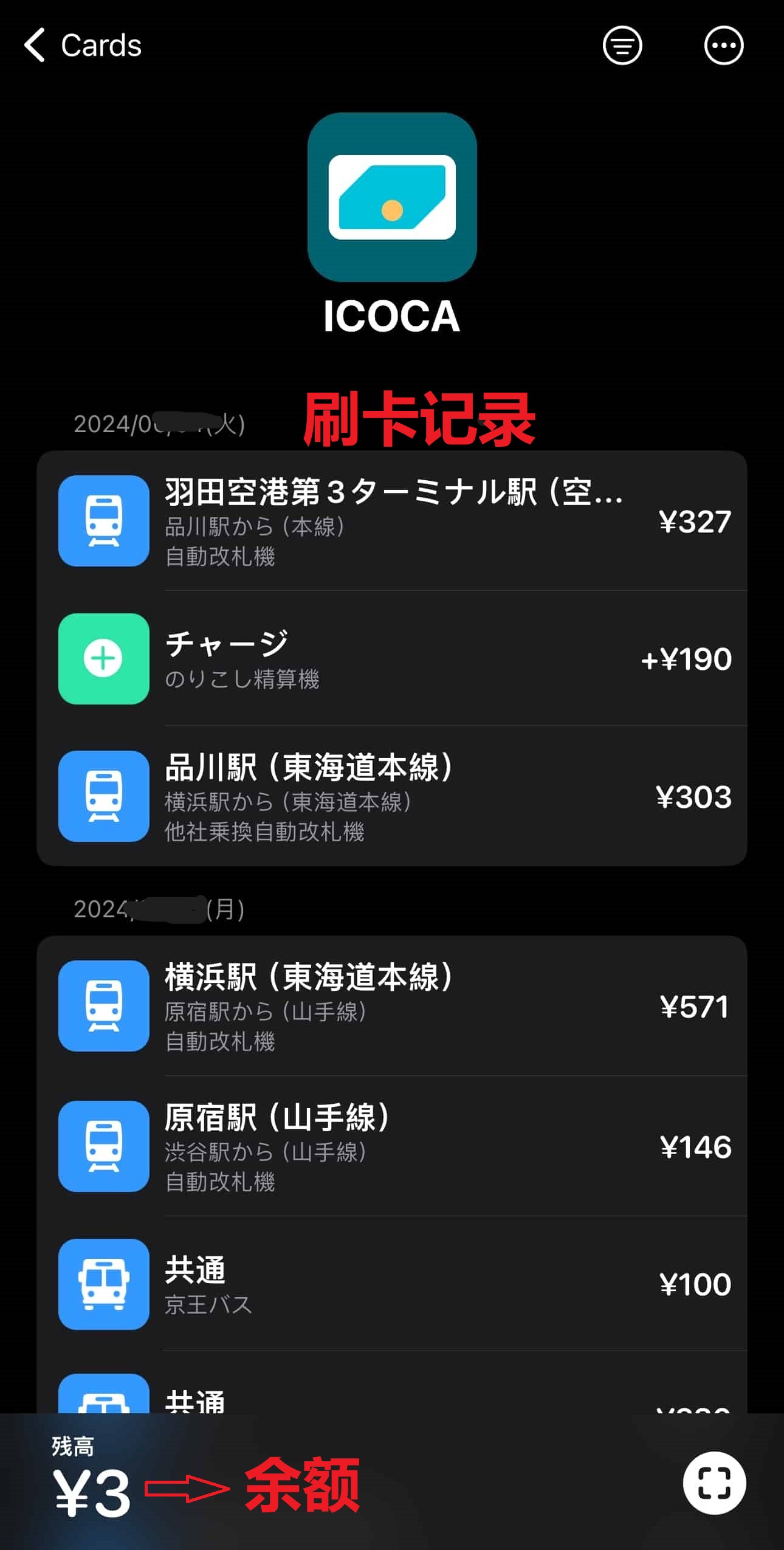Tap the scan card button
The height and width of the screenshot is (1550, 784).
coord(714,1483)
